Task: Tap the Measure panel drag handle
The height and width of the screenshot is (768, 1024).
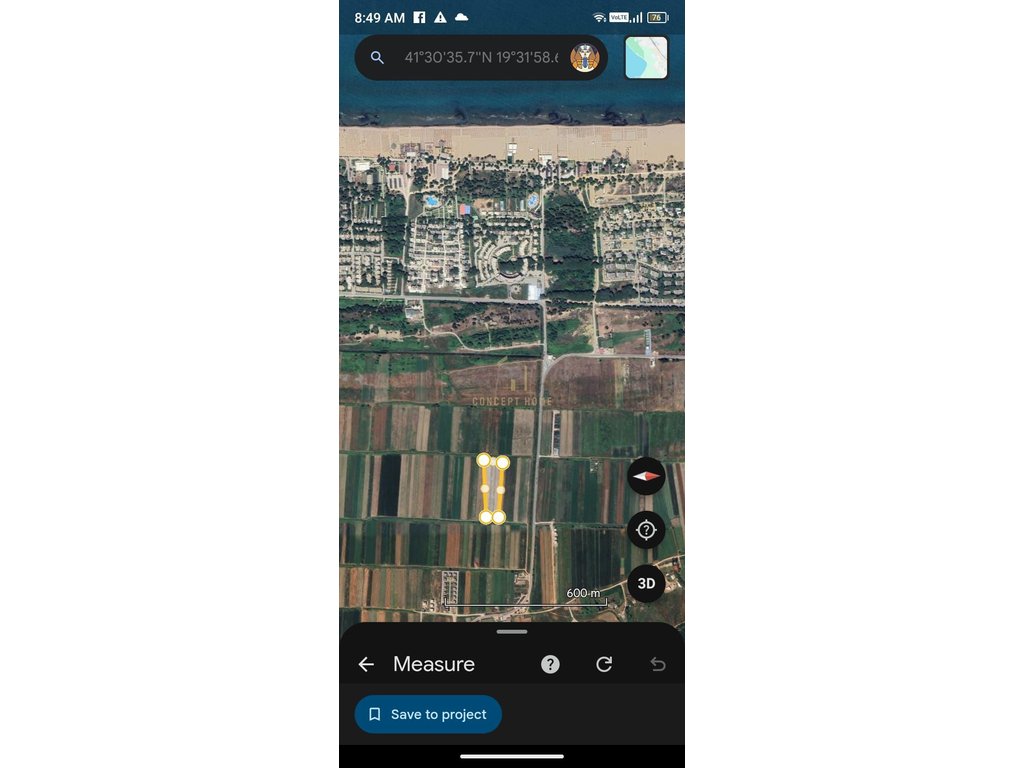Action: point(511,632)
